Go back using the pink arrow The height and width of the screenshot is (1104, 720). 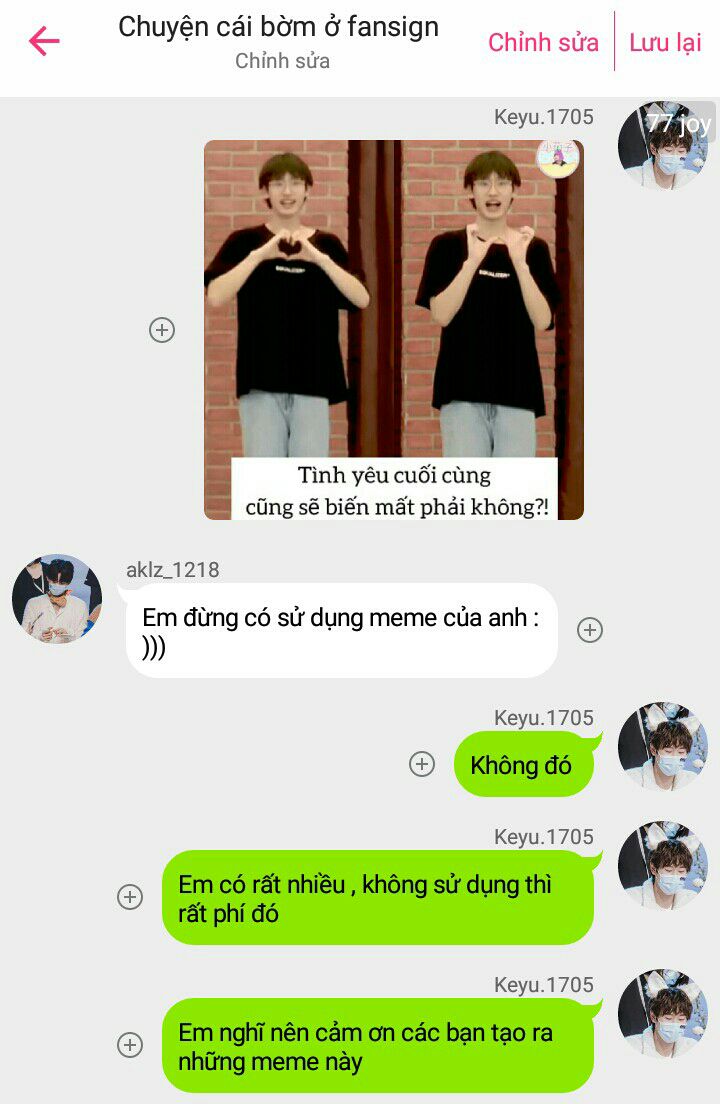pyautogui.click(x=45, y=41)
